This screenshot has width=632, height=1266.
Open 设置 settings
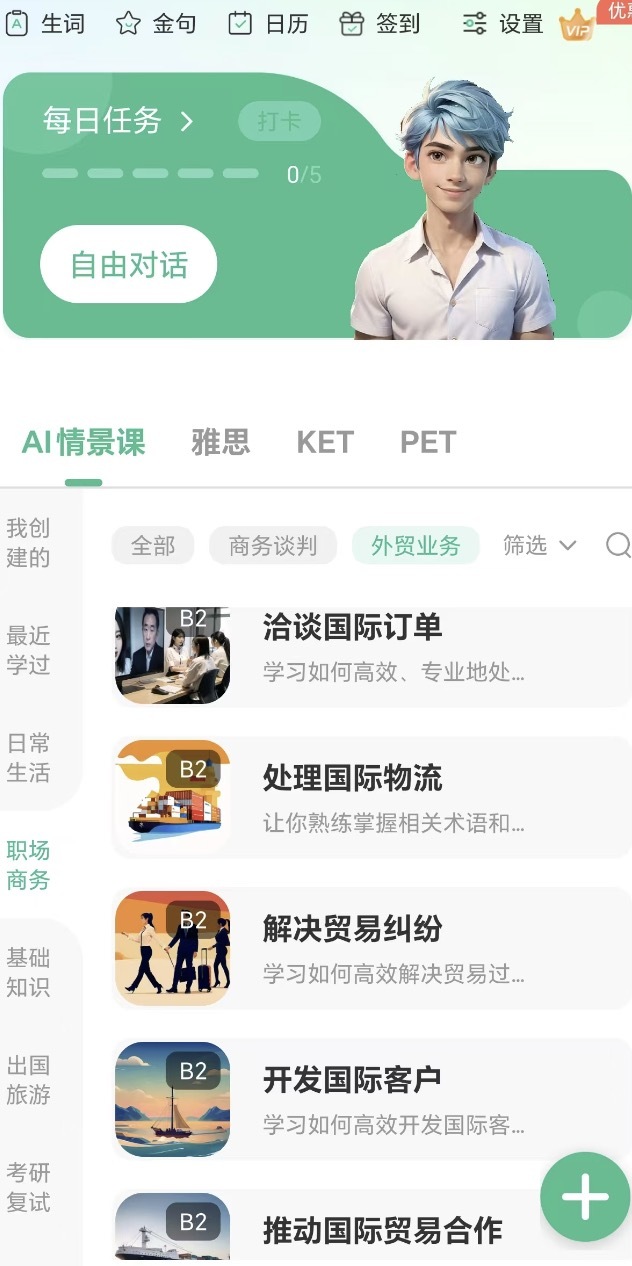(x=503, y=24)
